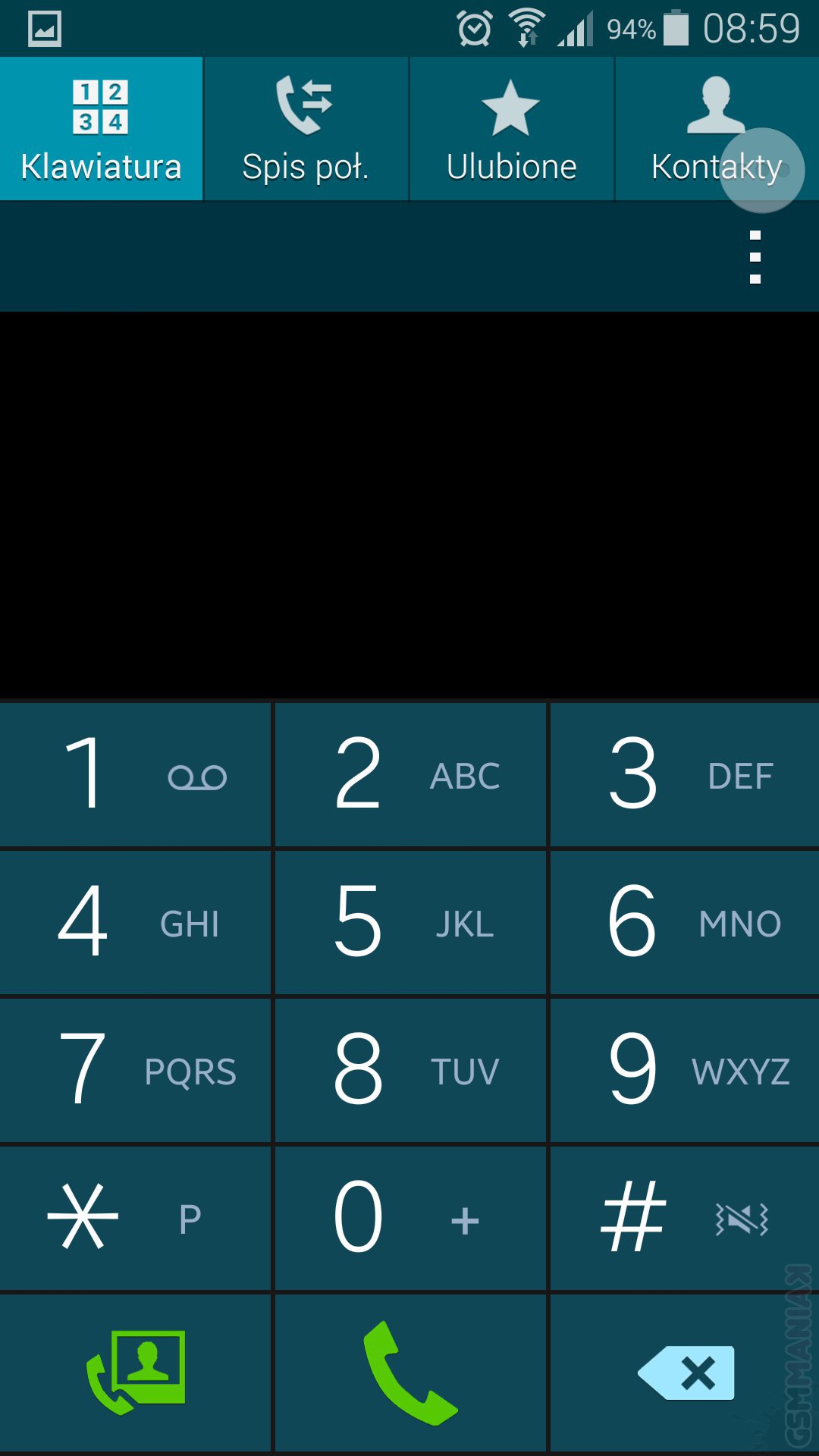Tap the 7 PQRS key
Image resolution: width=819 pixels, height=1456 pixels.
(135, 1070)
